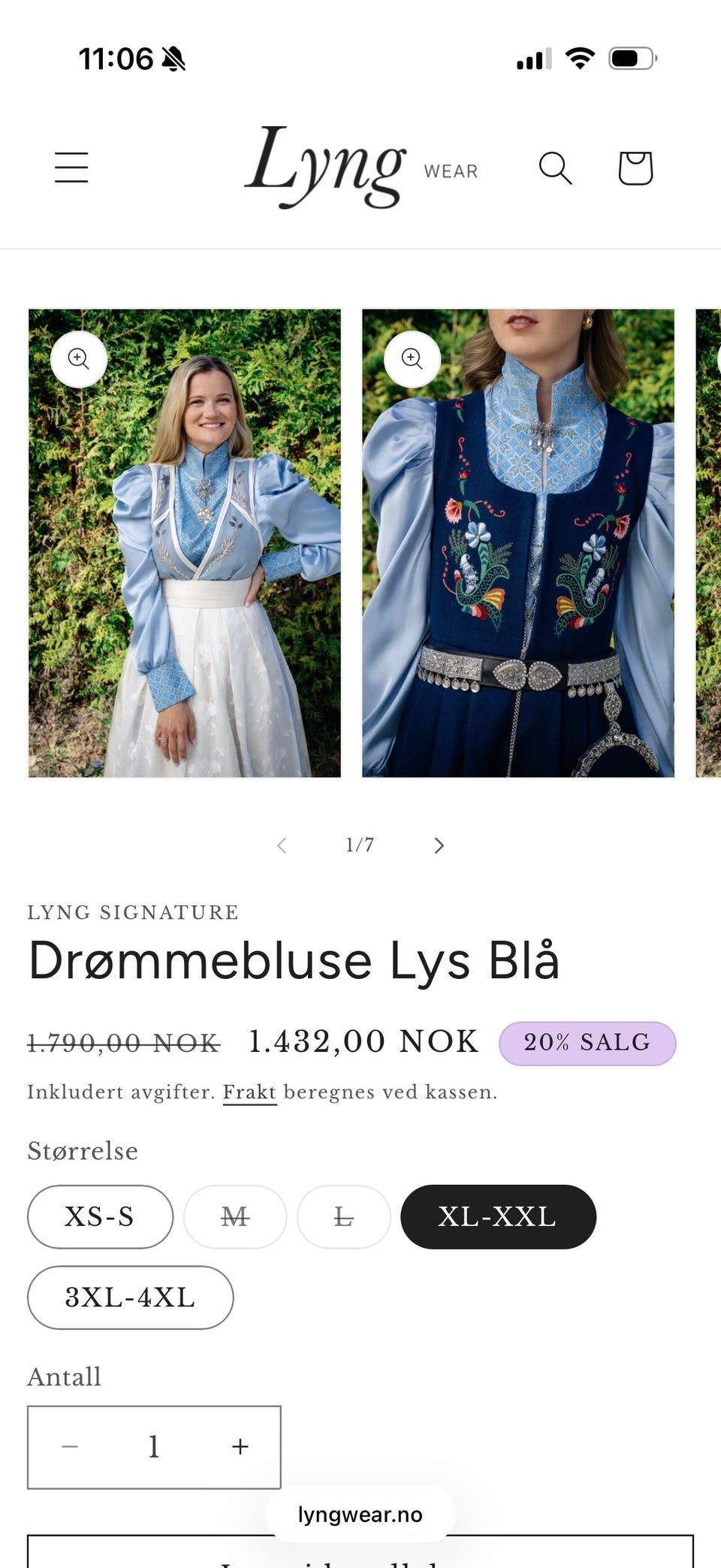
Task: Open the shopping cart
Action: point(635,168)
